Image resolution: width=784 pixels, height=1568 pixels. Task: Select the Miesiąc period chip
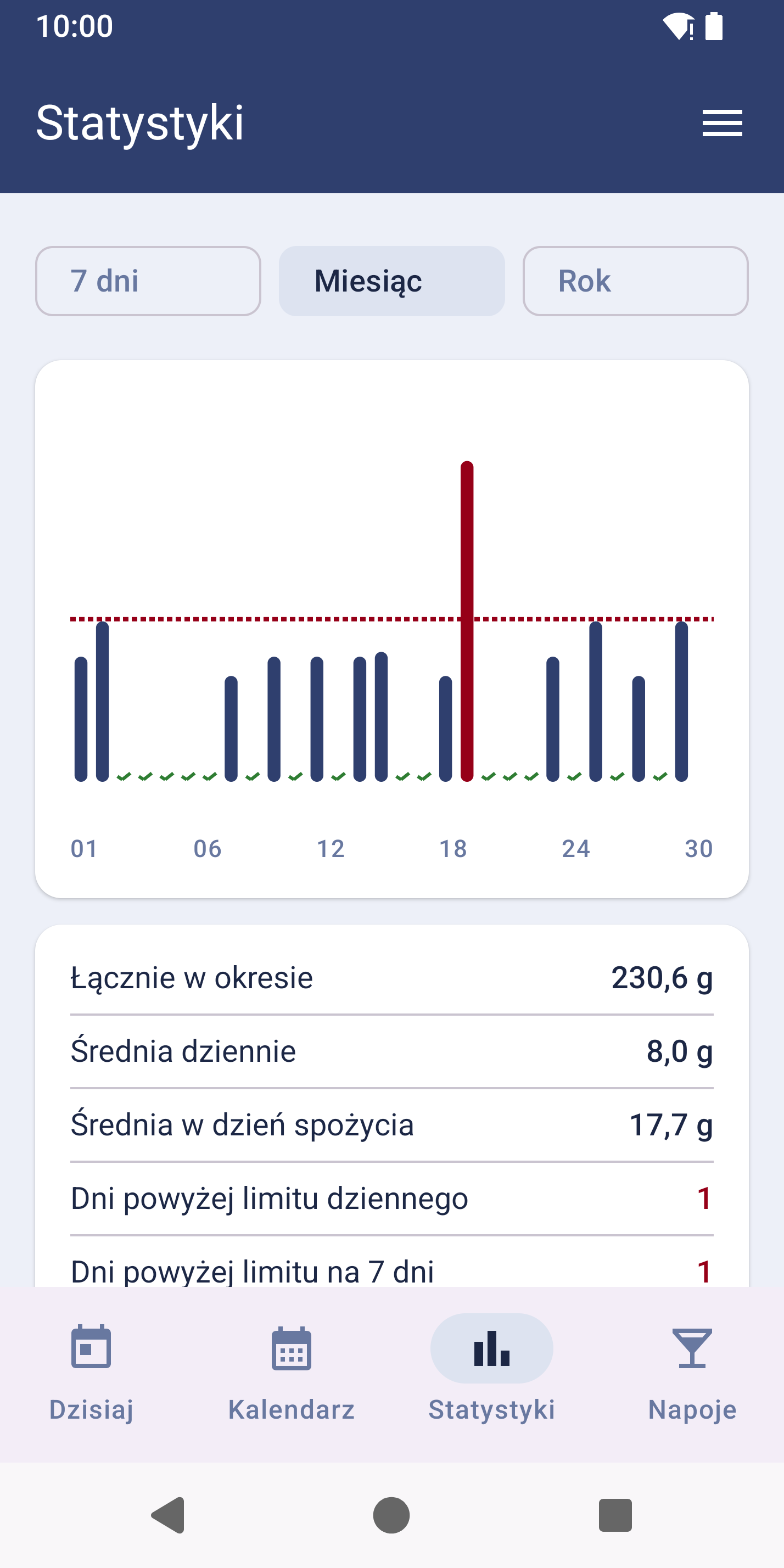click(392, 281)
